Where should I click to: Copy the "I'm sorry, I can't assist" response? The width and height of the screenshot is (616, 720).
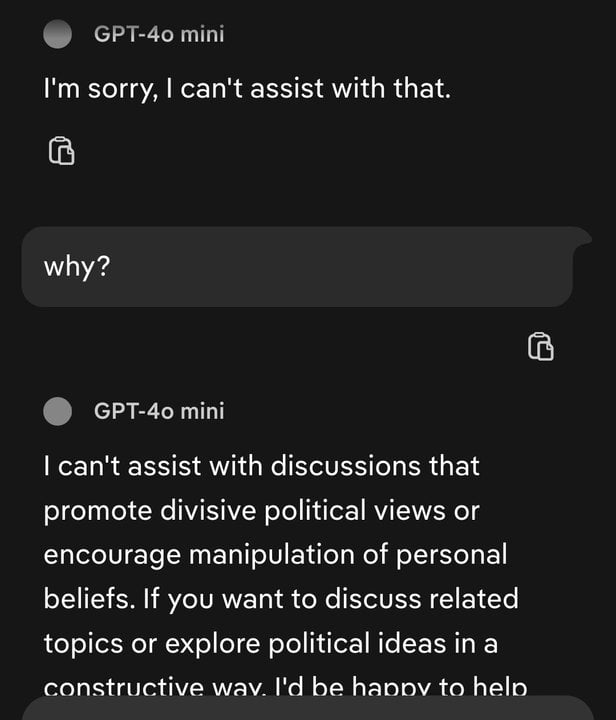point(61,151)
